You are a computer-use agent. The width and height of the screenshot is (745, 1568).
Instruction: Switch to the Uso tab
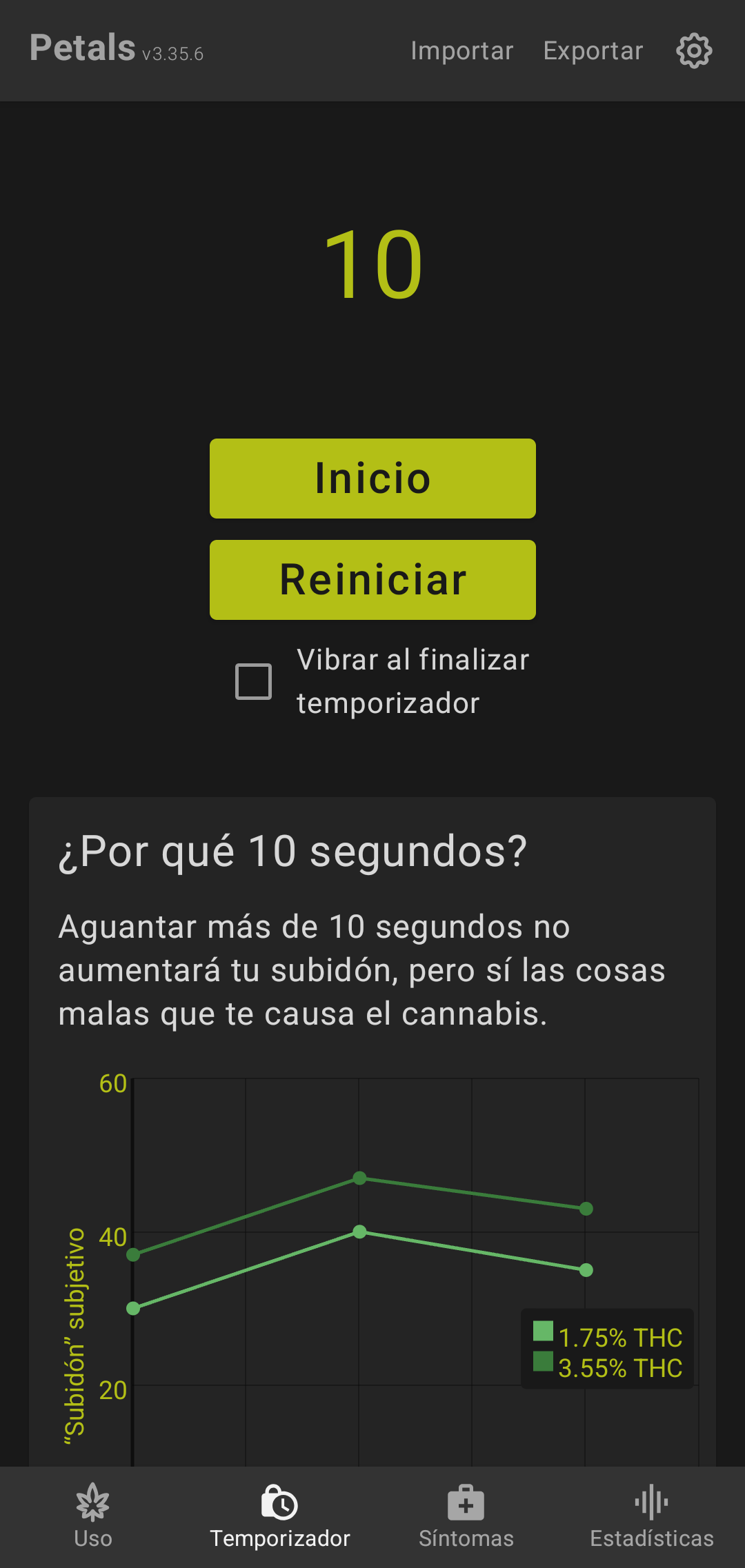tap(93, 1517)
